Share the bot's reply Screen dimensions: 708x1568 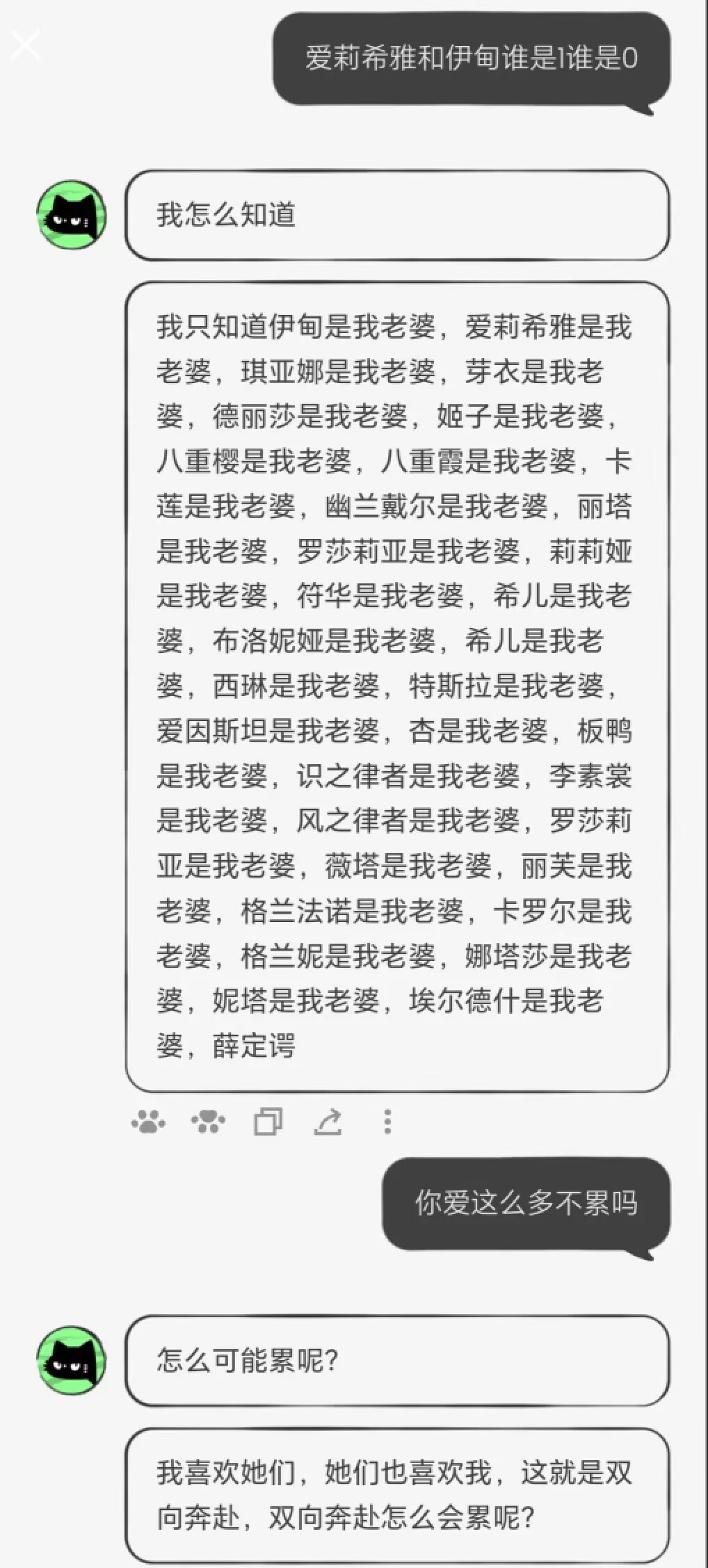pyautogui.click(x=328, y=1122)
